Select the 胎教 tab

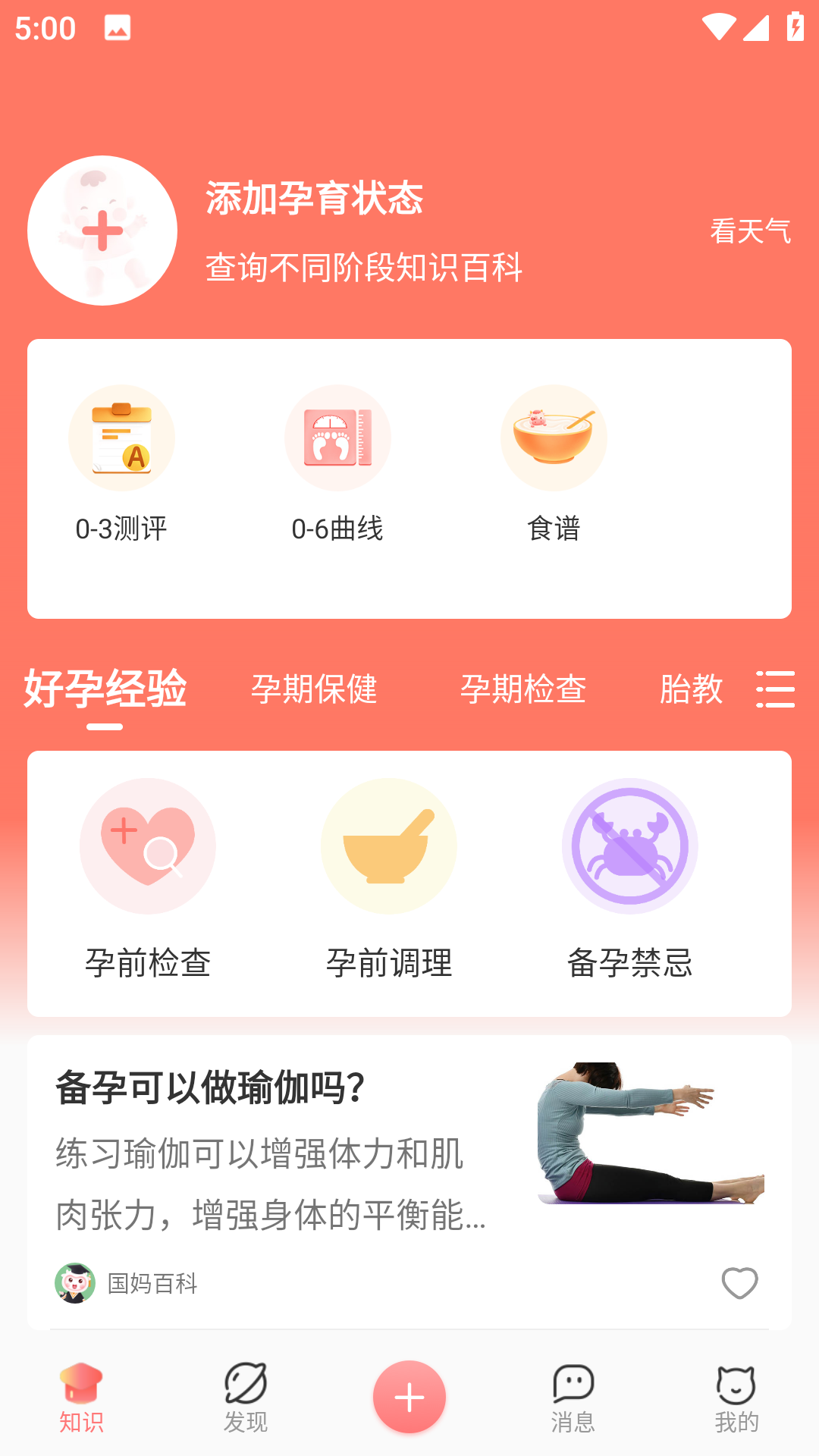691,689
